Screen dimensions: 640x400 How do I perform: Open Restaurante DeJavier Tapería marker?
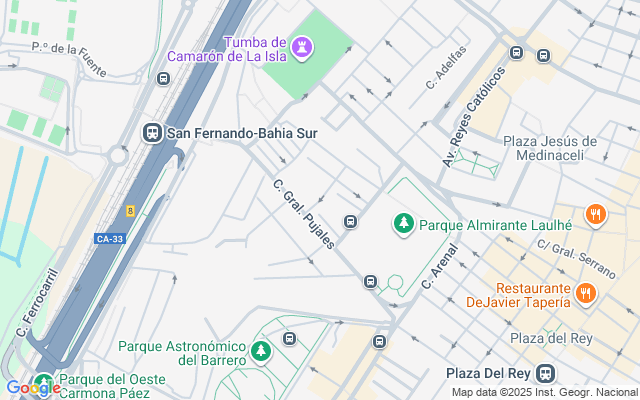(x=585, y=294)
